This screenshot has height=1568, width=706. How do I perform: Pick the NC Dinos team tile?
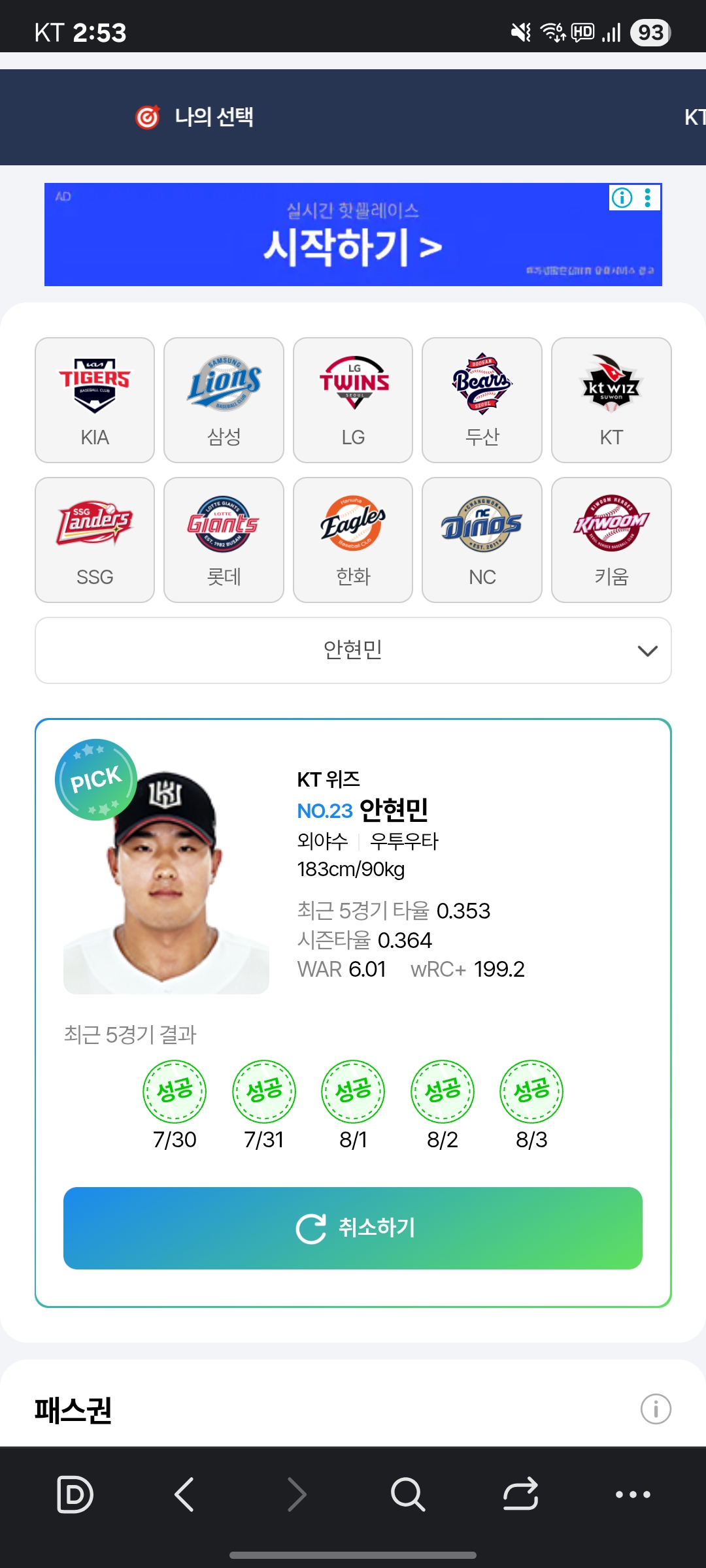click(482, 540)
